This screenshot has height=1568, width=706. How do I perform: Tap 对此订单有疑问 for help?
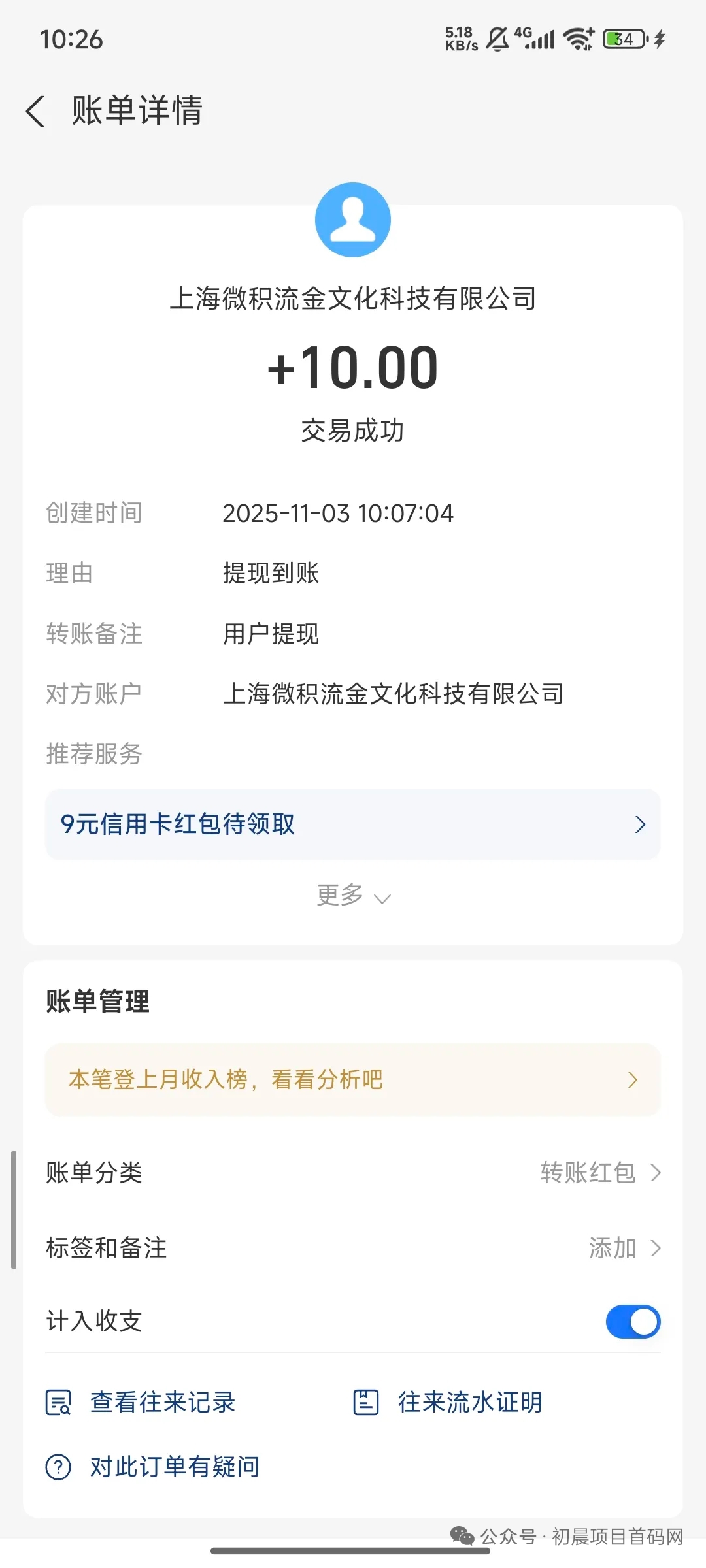pyautogui.click(x=153, y=1467)
